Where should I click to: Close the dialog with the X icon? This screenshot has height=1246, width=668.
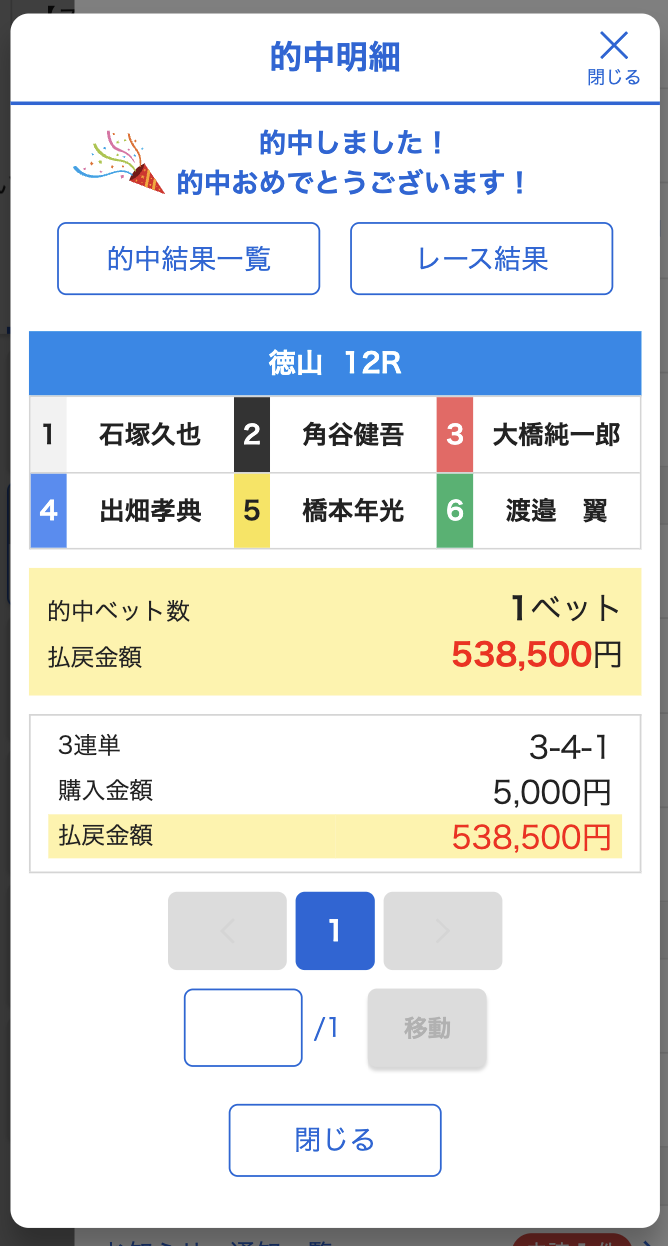[613, 57]
